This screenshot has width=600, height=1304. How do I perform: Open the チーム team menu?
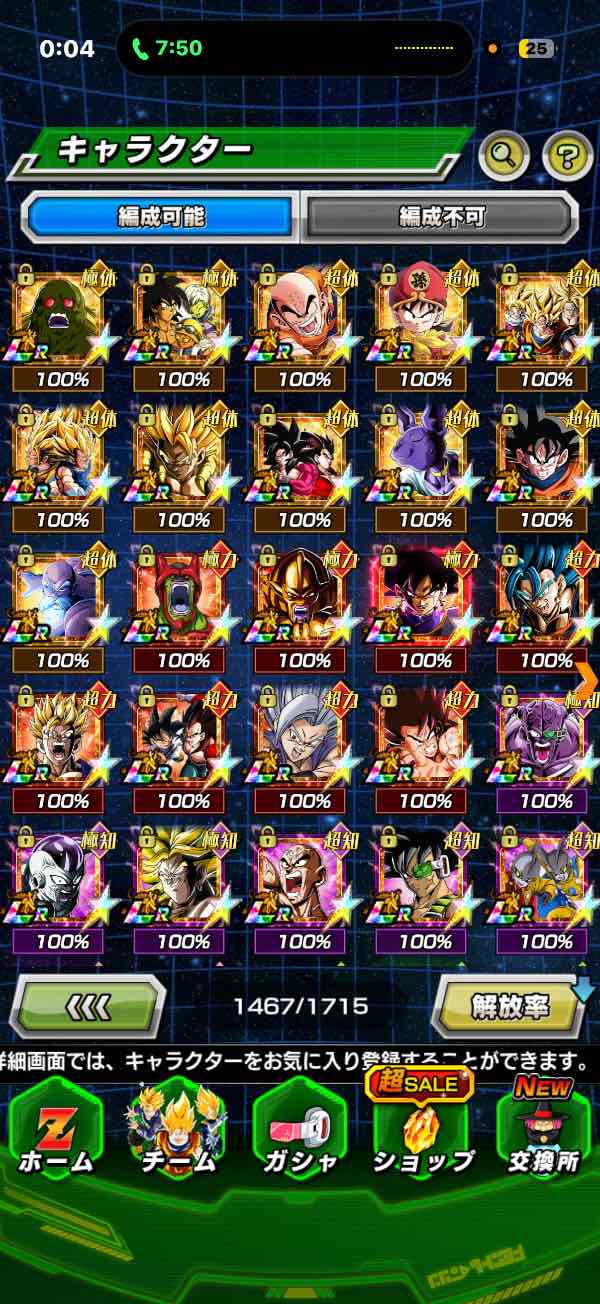pyautogui.click(x=177, y=1128)
